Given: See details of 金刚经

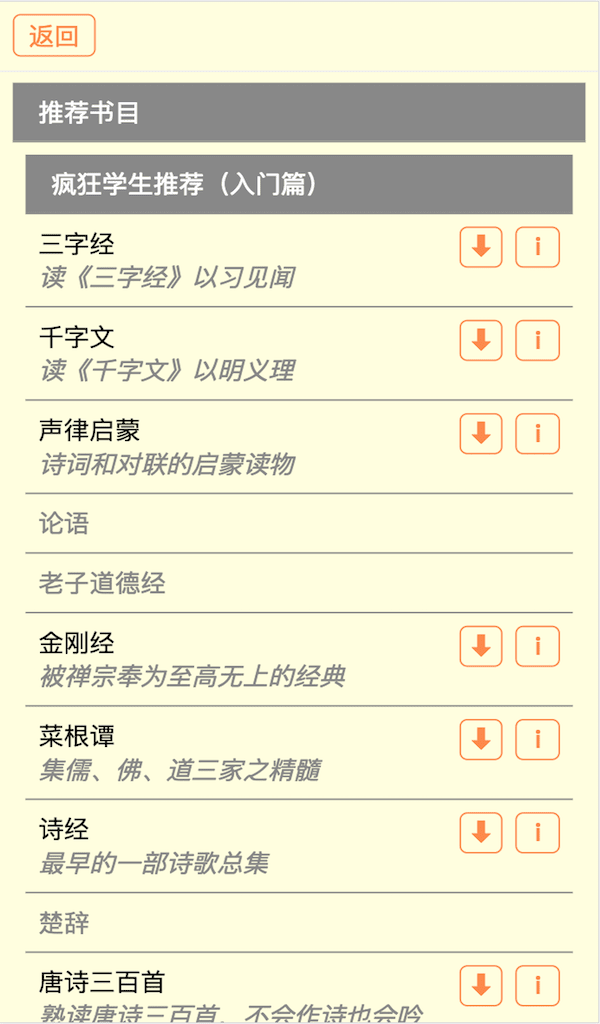Looking at the screenshot, I should [x=537, y=646].
